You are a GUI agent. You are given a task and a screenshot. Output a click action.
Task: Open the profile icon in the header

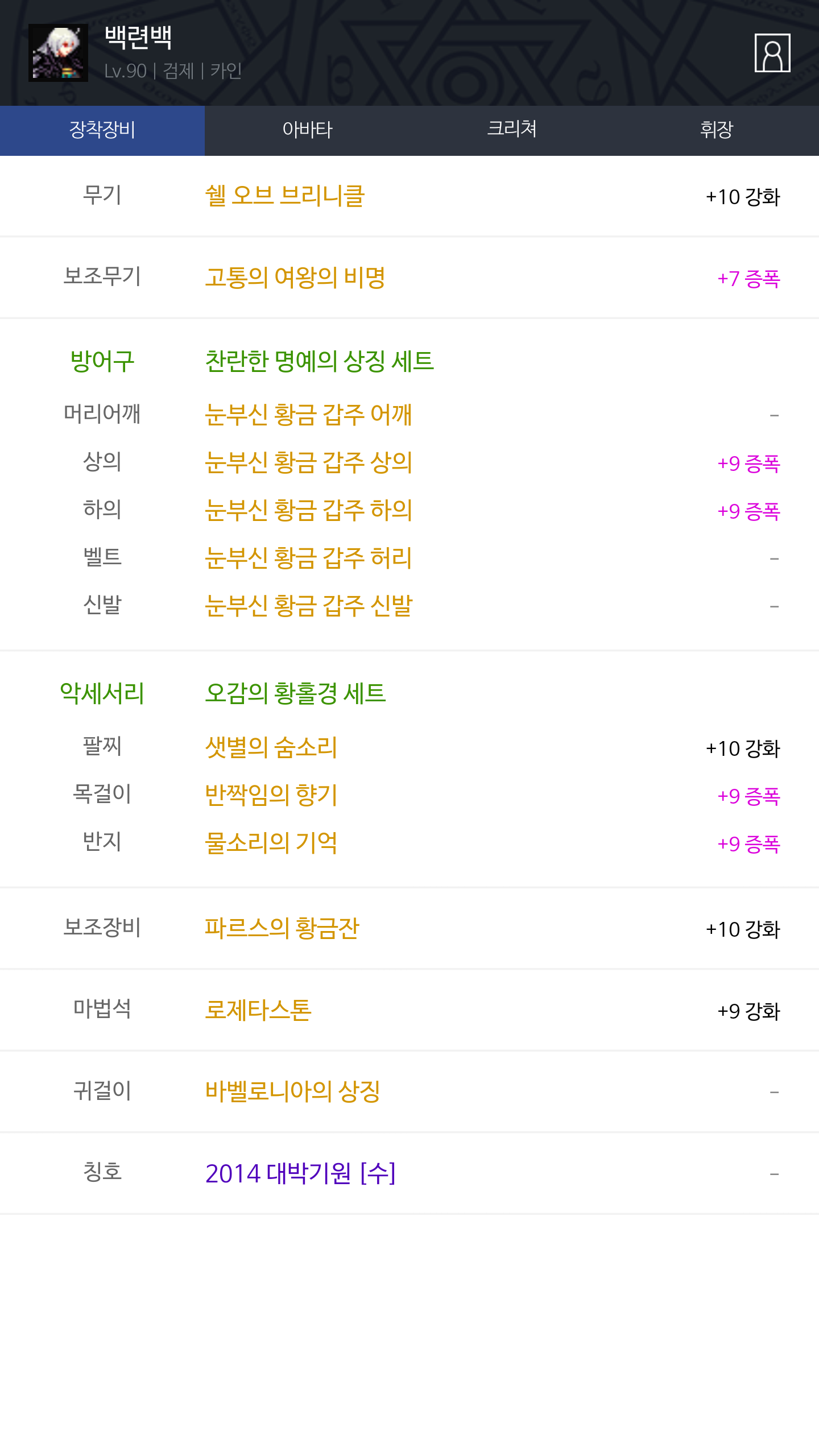(772, 53)
